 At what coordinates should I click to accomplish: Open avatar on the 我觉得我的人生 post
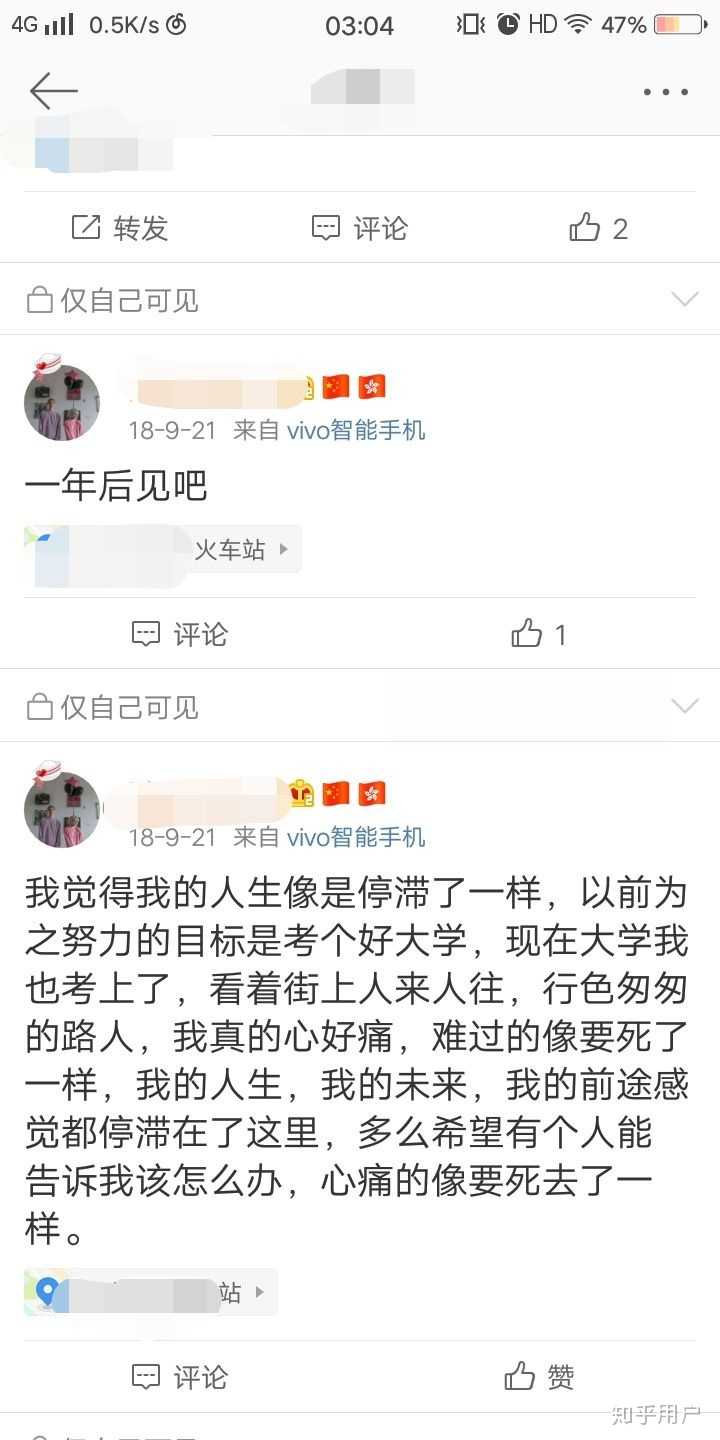pos(62,805)
